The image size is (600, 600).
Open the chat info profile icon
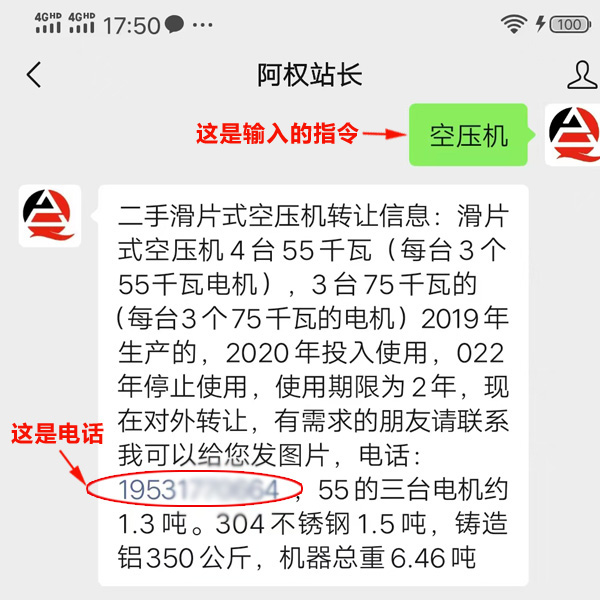click(x=581, y=75)
